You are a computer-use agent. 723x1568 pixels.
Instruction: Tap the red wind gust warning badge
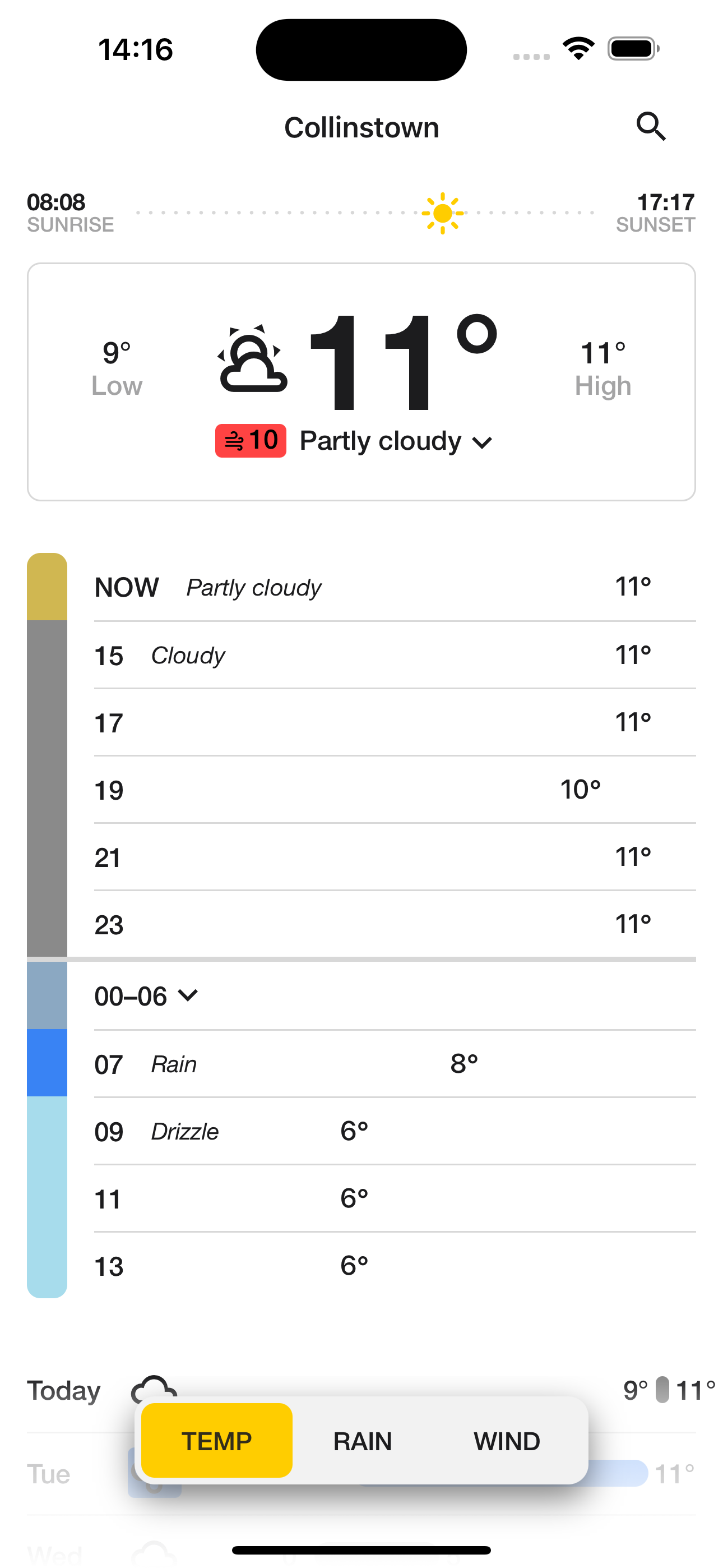click(250, 441)
